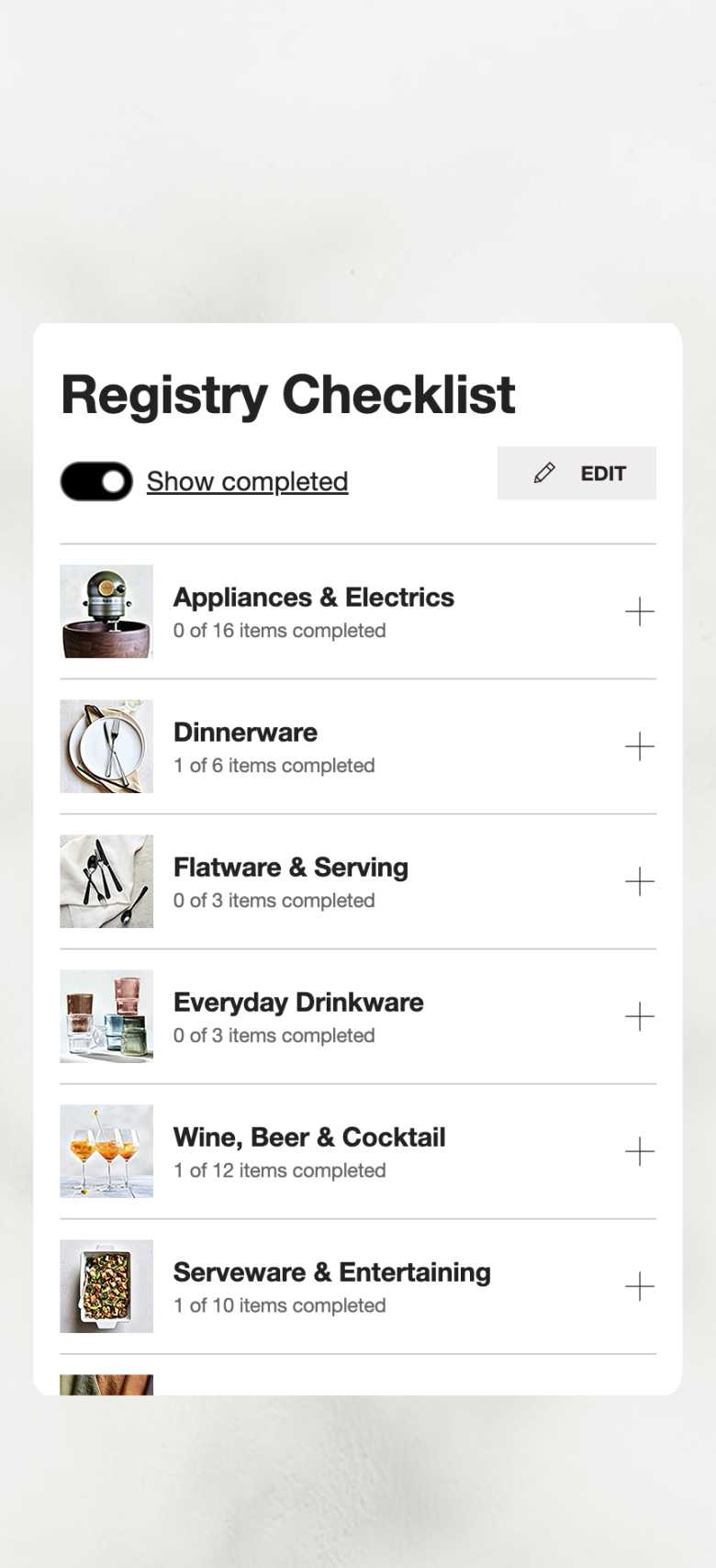Image resolution: width=716 pixels, height=1568 pixels.
Task: Toggle the Show completed switch off
Action: (95, 480)
